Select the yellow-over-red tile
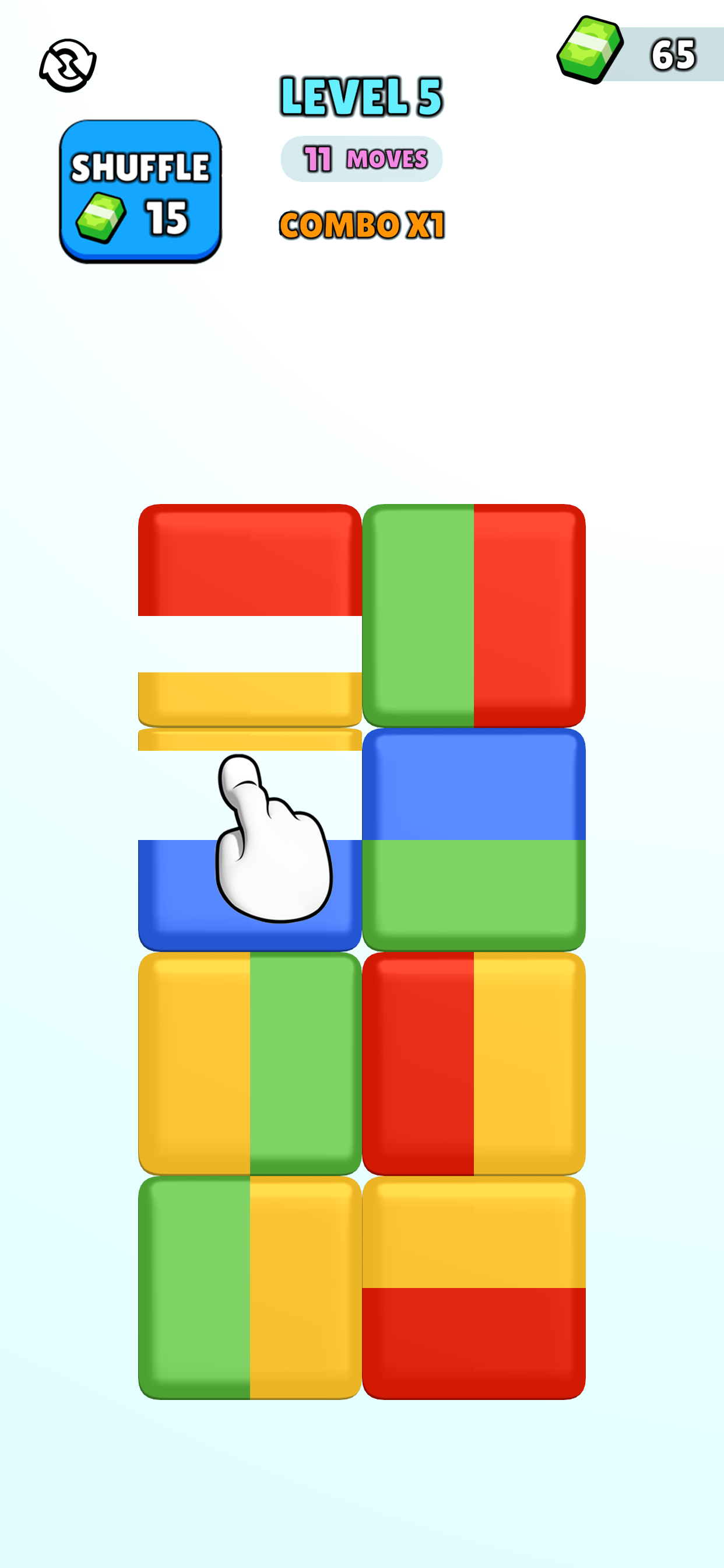 473,1287
